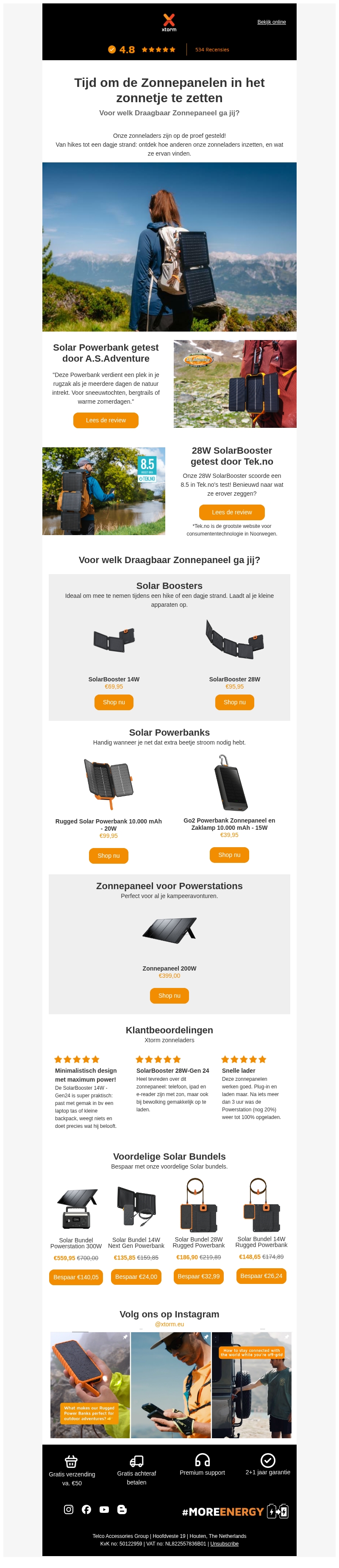339x1568 pixels.
Task: Open Xtorm's Facebook page icon
Action: (86, 1509)
